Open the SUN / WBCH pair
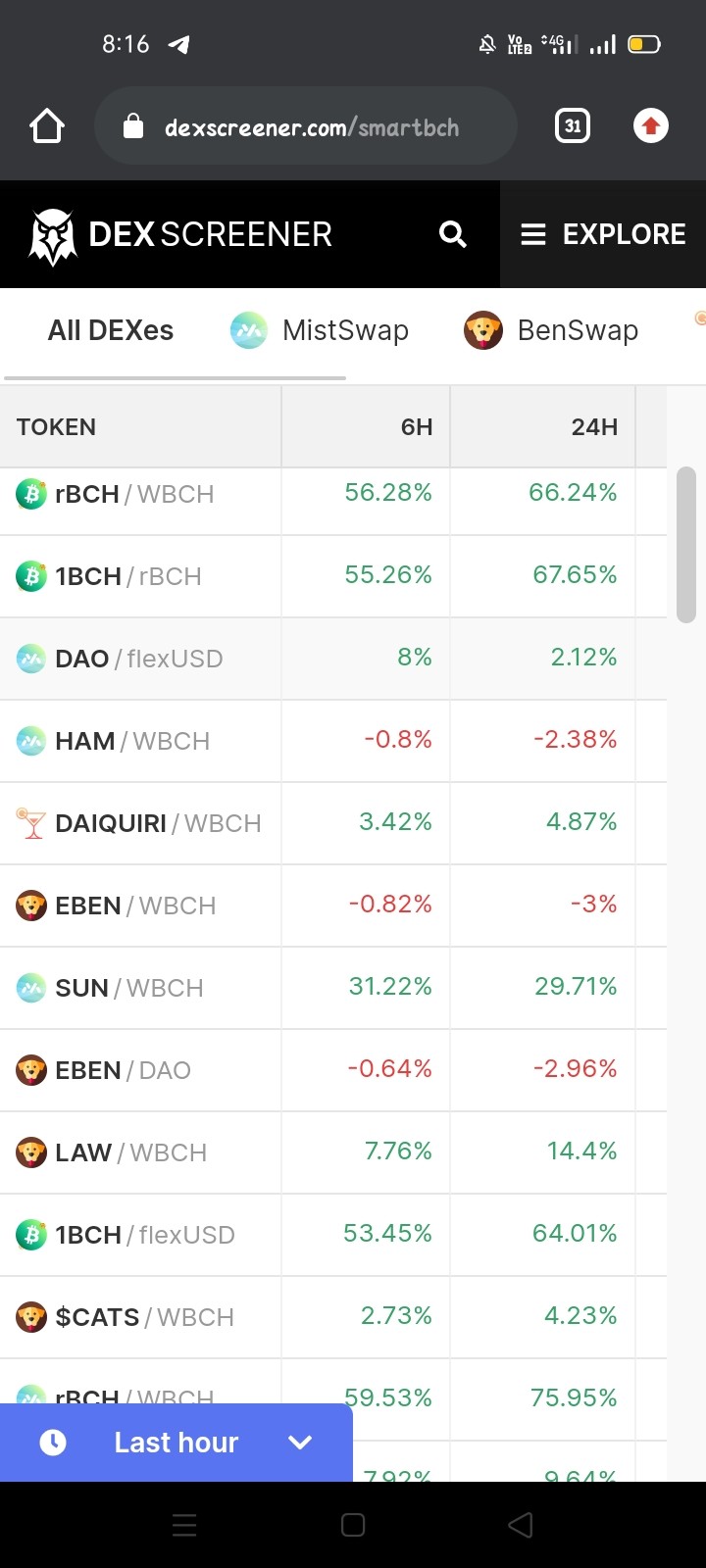706x1568 pixels. [333, 988]
